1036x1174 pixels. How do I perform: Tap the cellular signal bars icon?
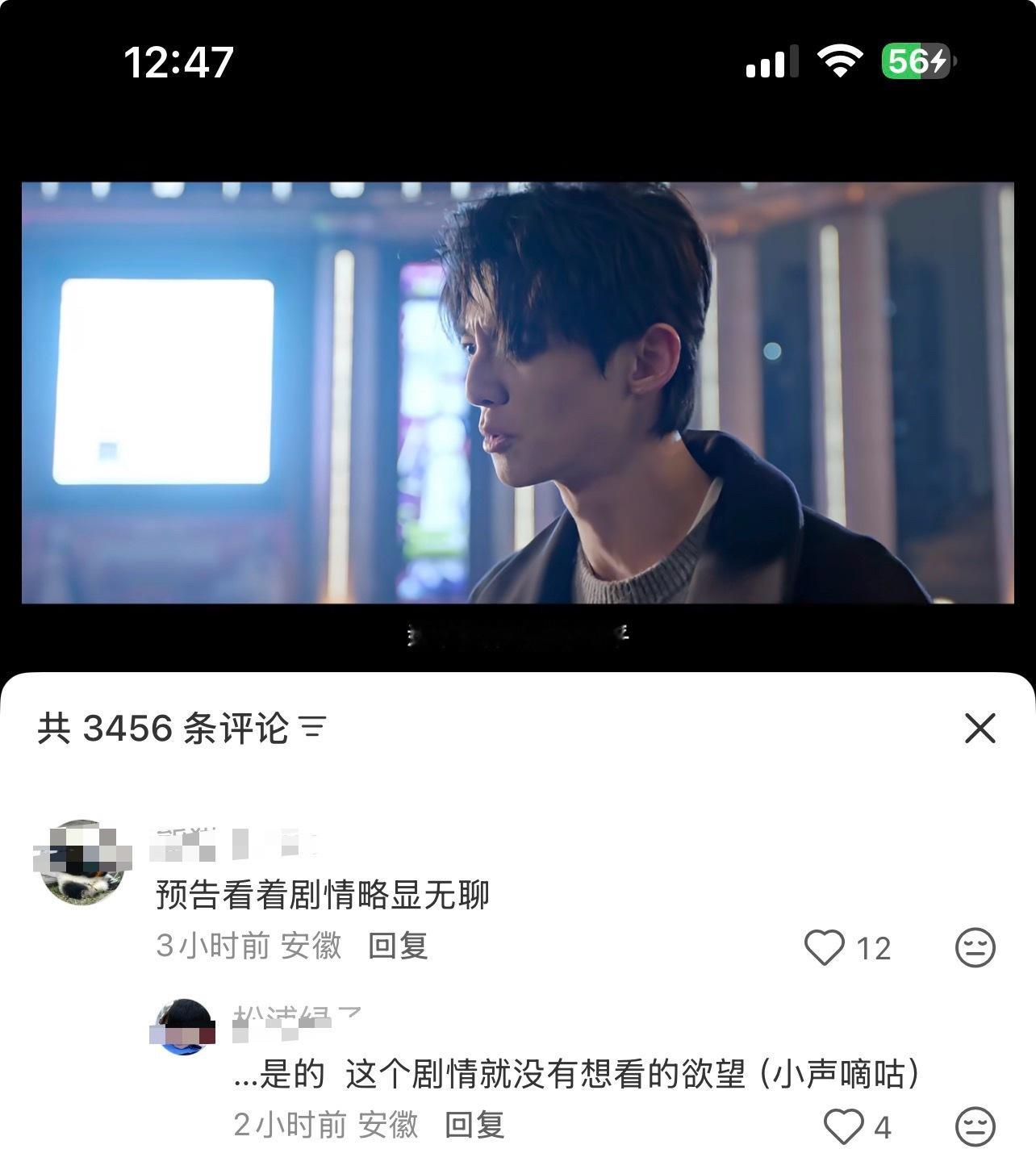coord(773,59)
